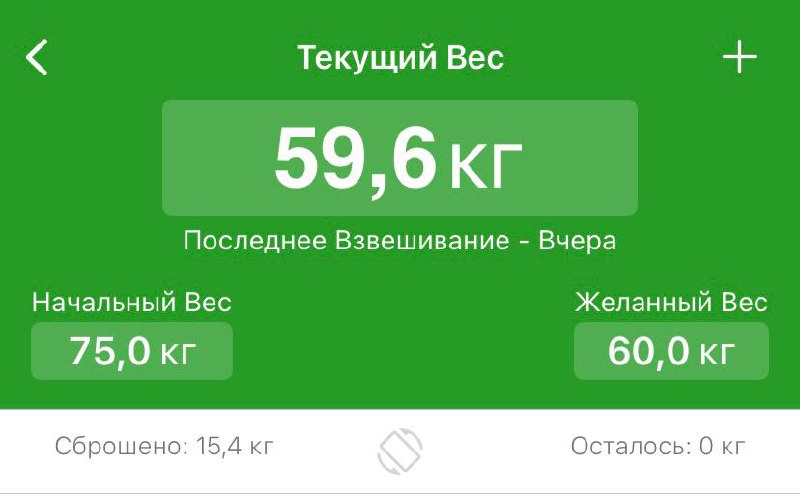800x495 pixels.
Task: Open the current weight 59,6 кг box
Action: point(399,158)
